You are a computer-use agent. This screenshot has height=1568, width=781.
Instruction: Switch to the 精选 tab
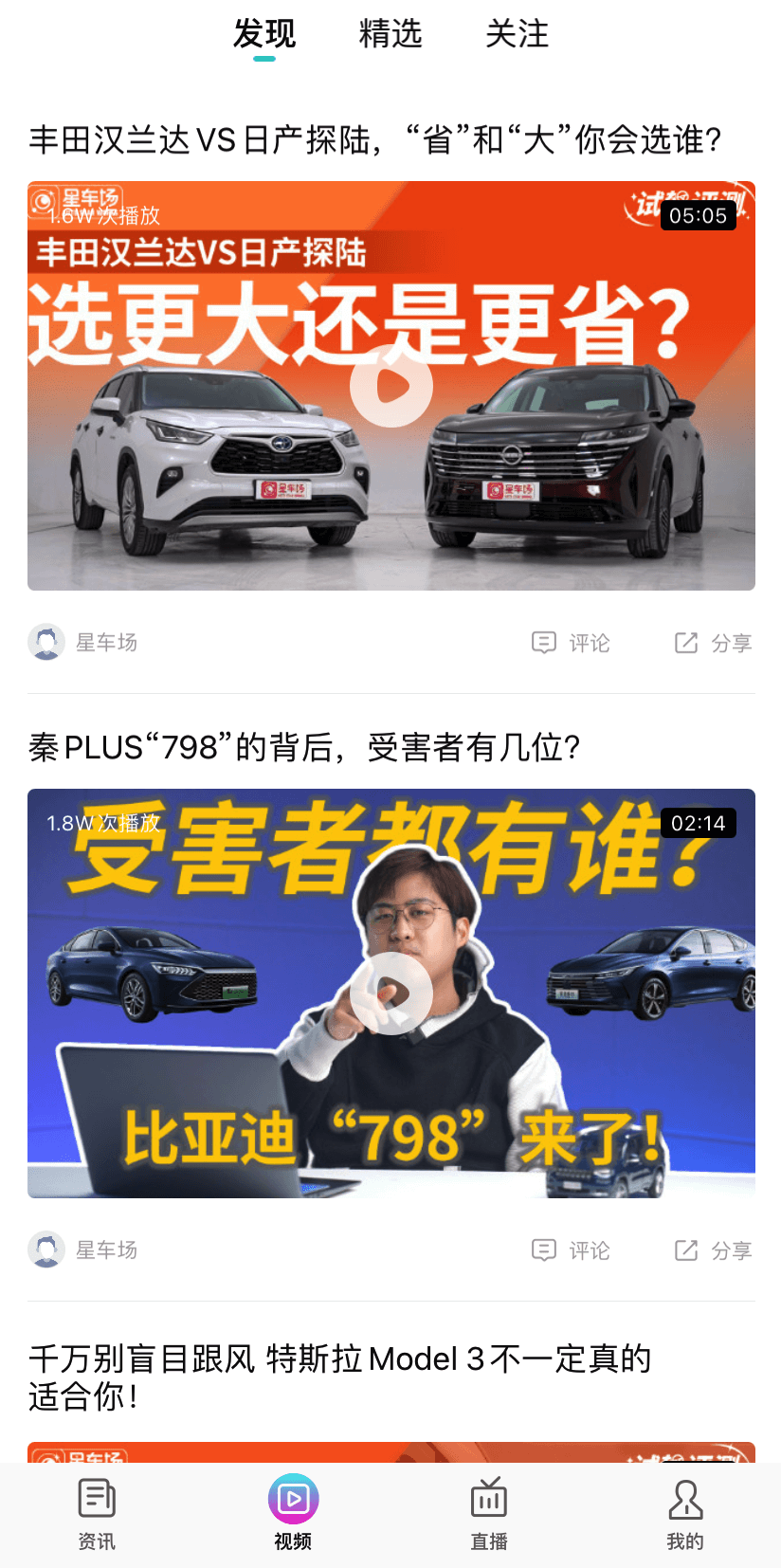tap(390, 34)
